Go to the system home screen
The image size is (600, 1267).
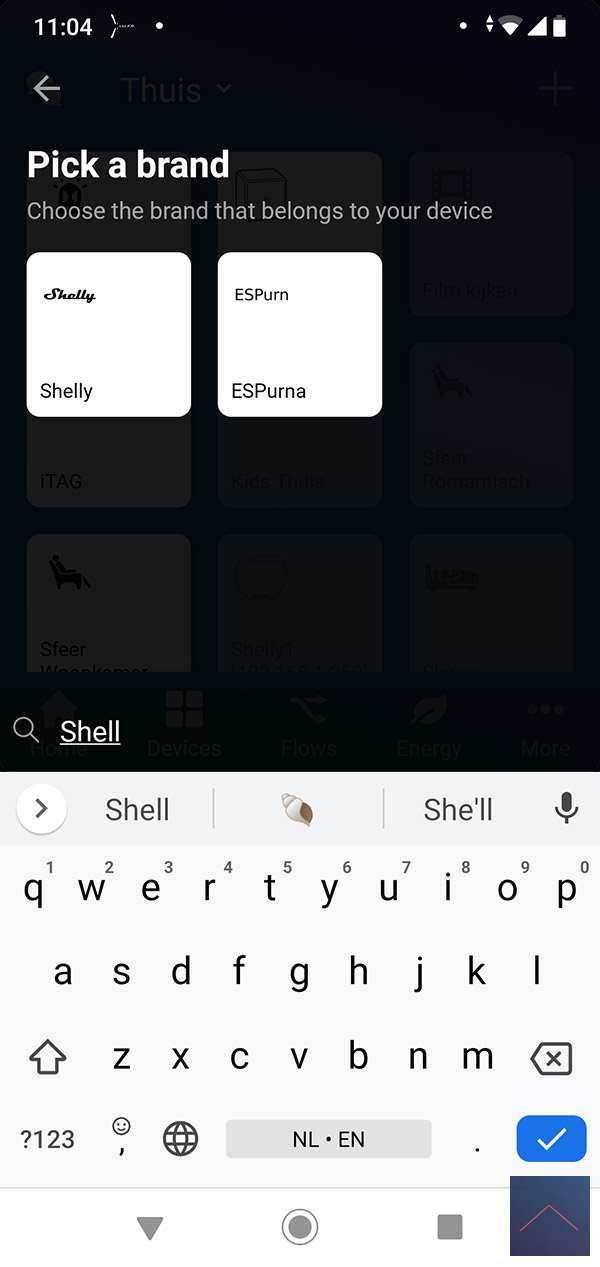tap(300, 1227)
